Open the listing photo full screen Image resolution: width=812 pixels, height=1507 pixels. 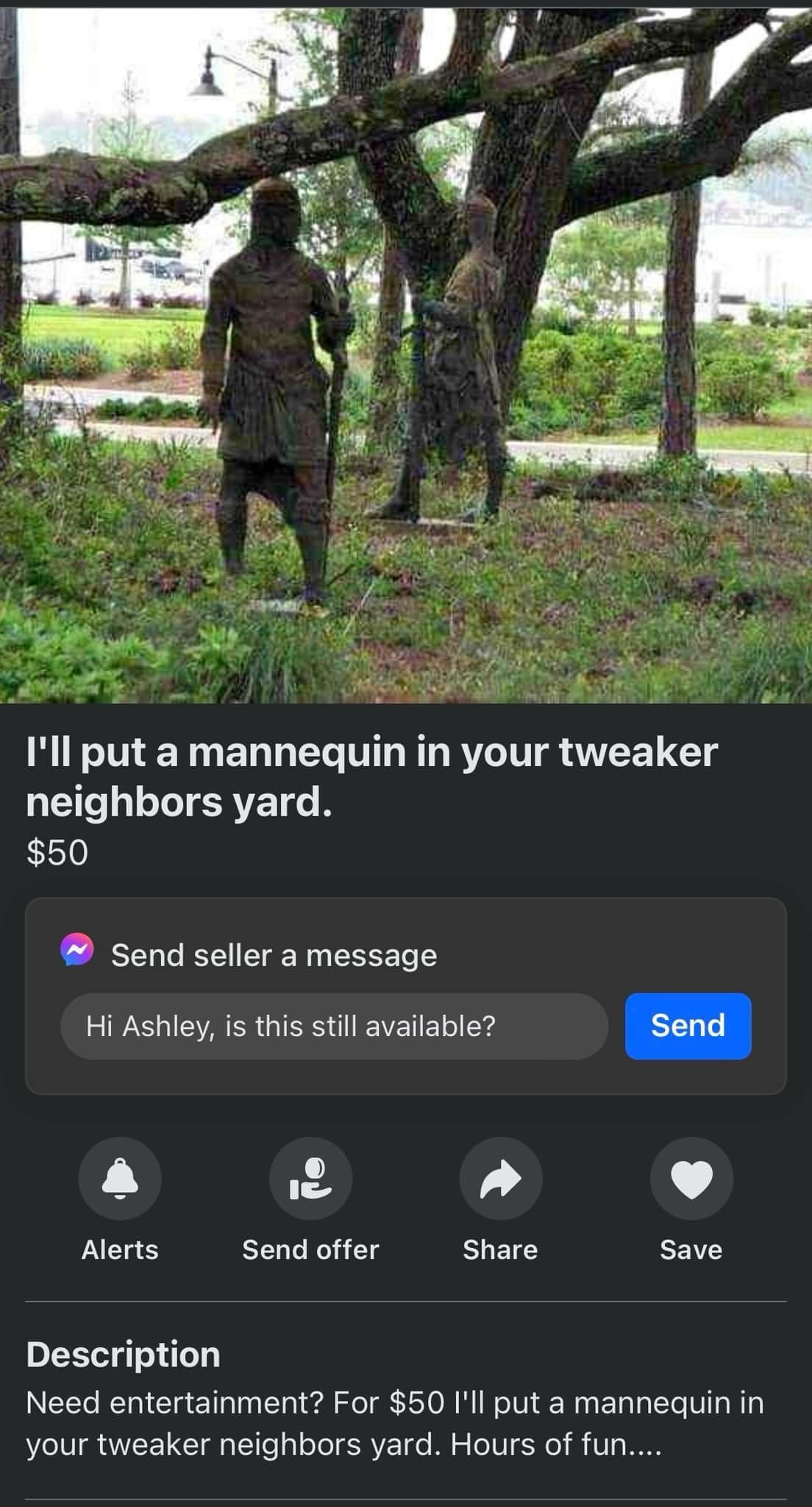(406, 353)
